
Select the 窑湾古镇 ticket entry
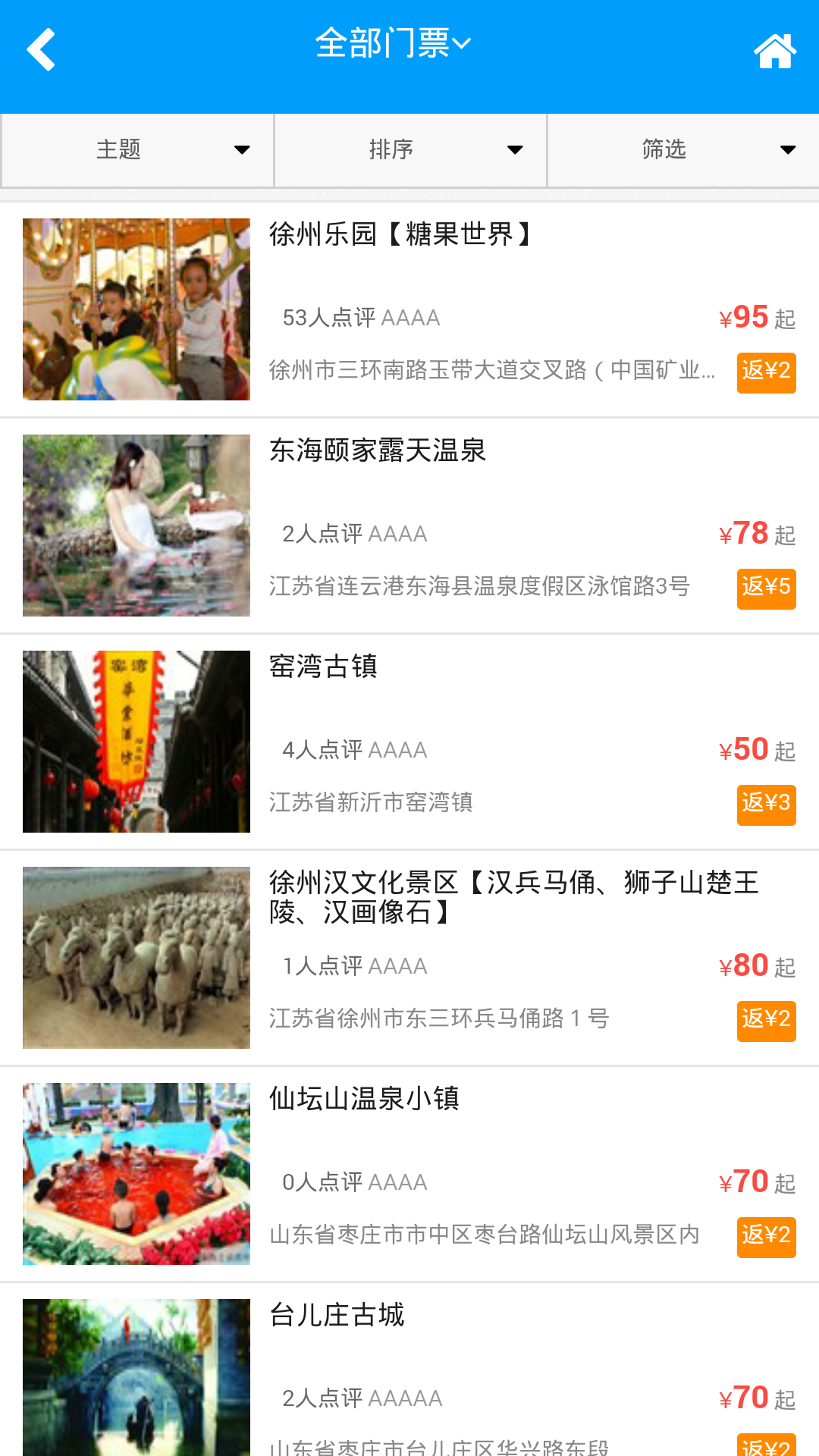409,742
